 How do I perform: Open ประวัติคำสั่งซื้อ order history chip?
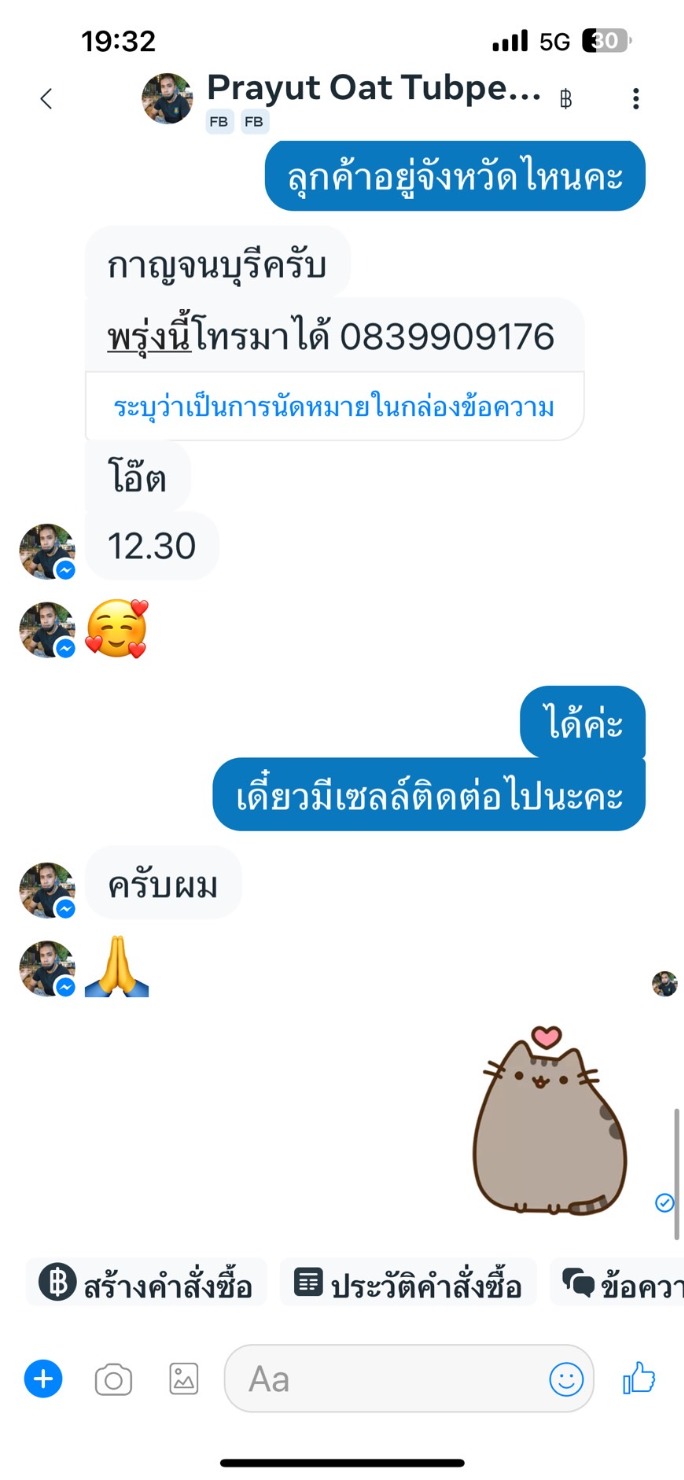pos(408,1283)
